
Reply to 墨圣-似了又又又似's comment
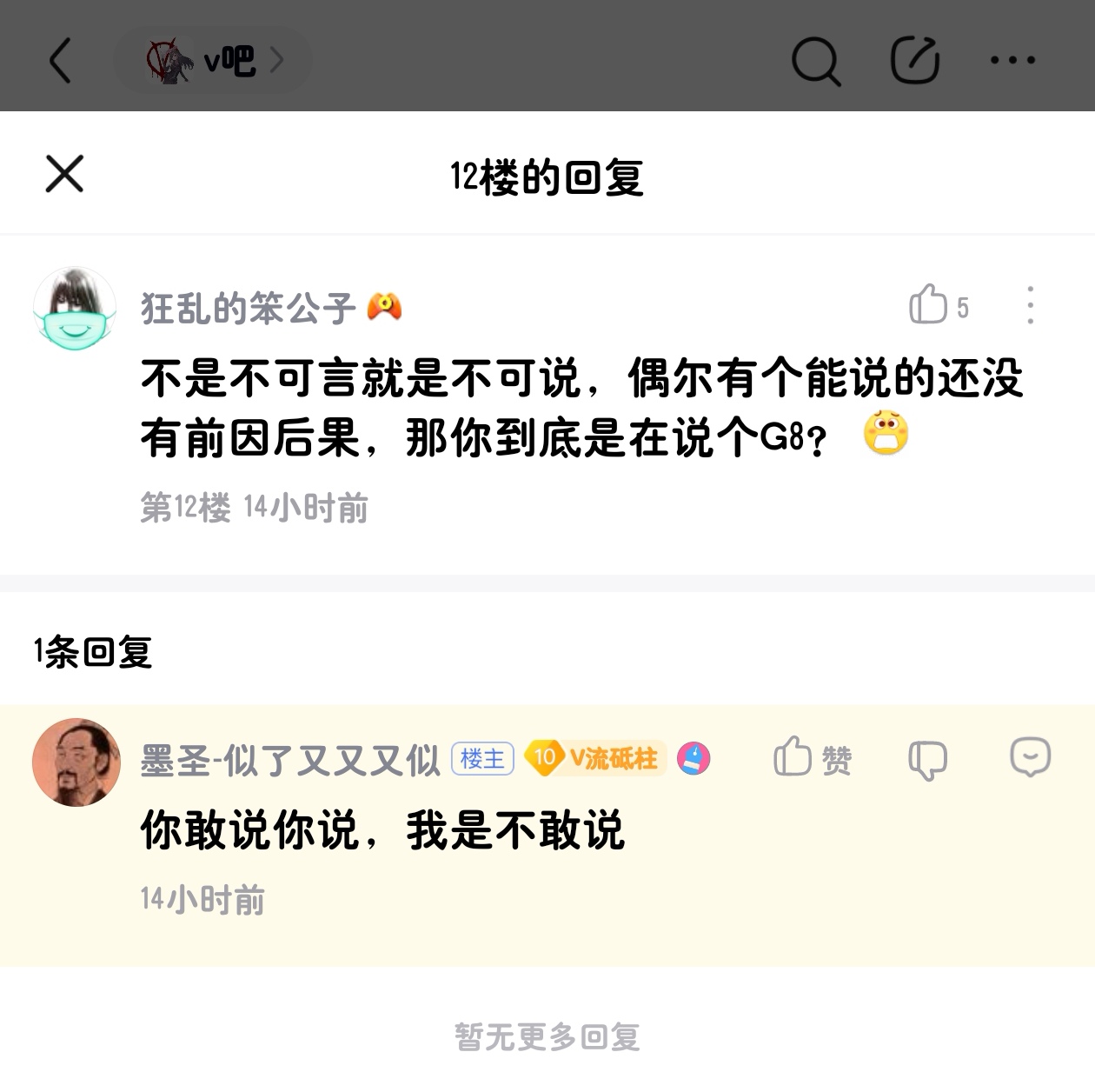pyautogui.click(x=1030, y=758)
